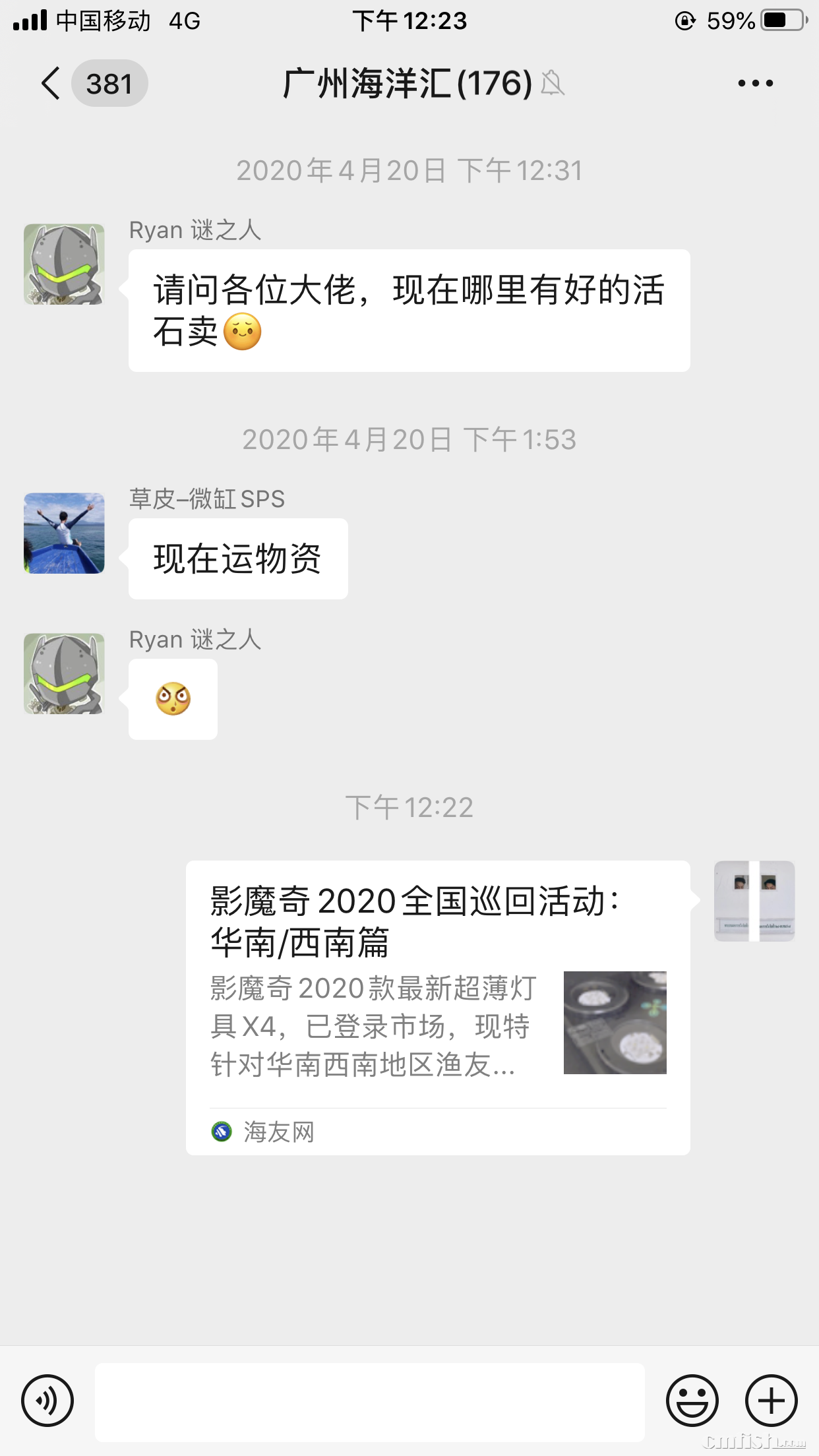Viewport: 819px width, 1456px height.
Task: Tap the '现在运物资' message bubble
Action: (x=237, y=558)
